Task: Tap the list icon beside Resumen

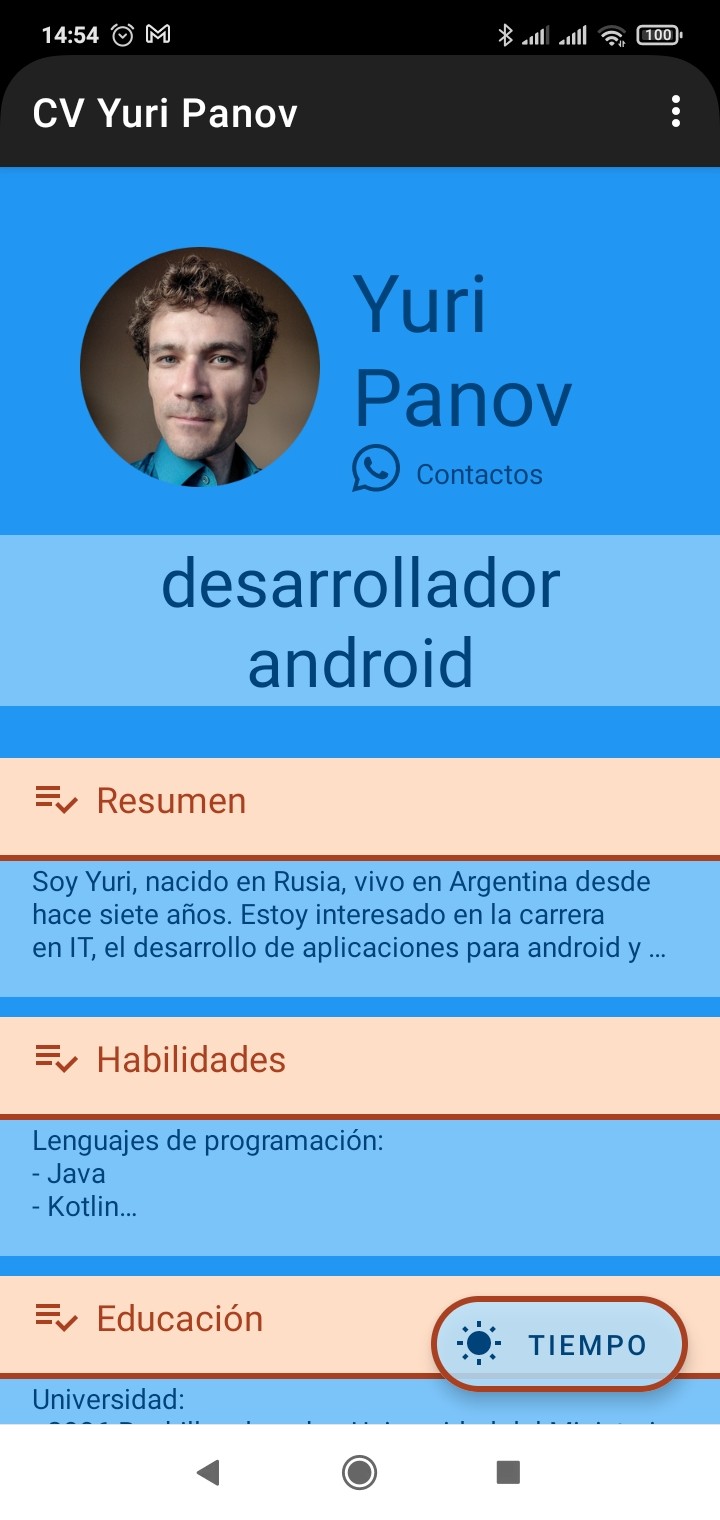Action: 55,800
